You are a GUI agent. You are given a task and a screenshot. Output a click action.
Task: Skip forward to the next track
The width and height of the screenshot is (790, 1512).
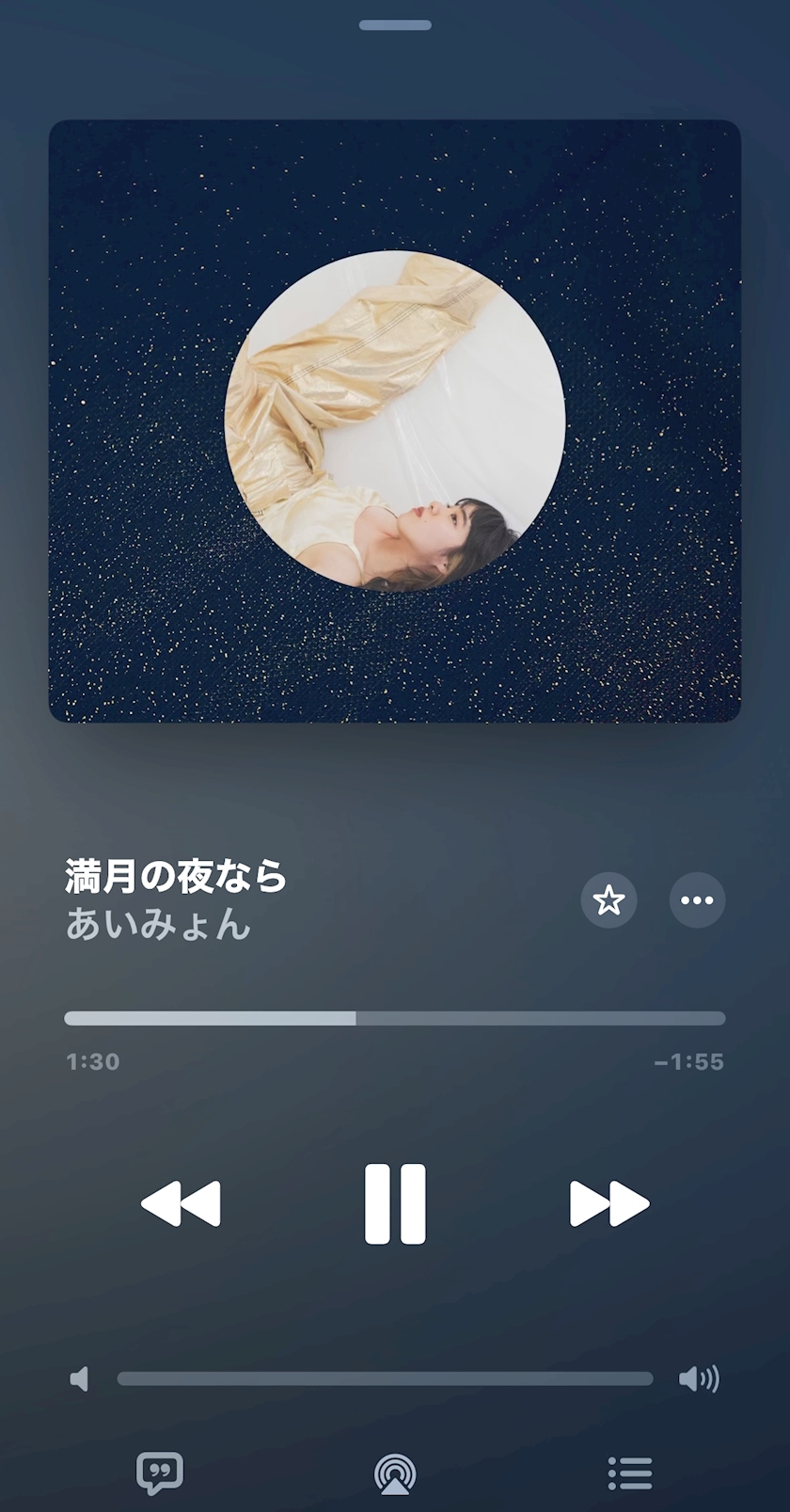tap(609, 1203)
